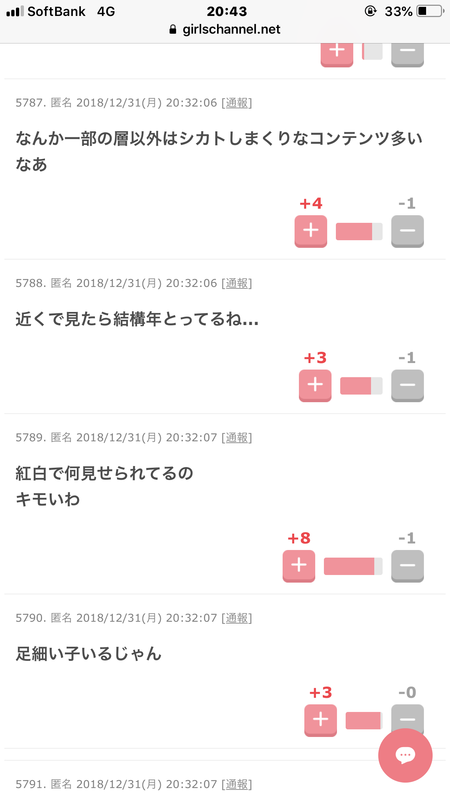Report comment 5791 via 通報 link

(237, 784)
